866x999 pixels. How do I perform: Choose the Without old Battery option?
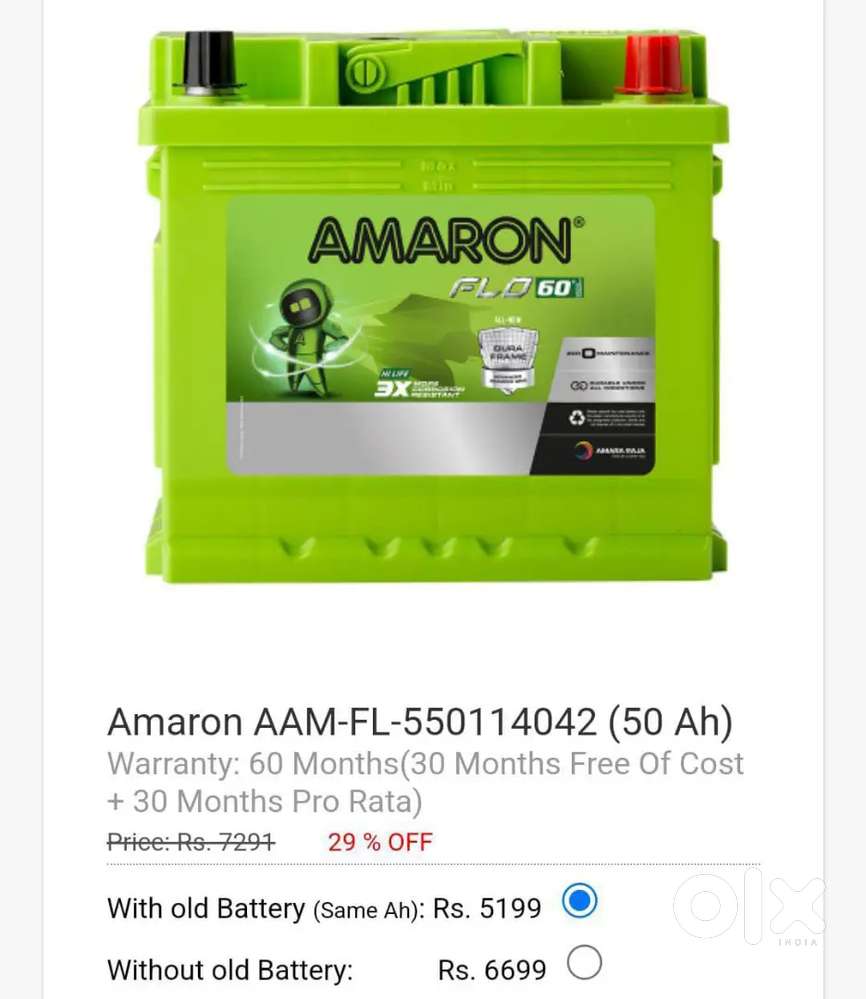584,964
